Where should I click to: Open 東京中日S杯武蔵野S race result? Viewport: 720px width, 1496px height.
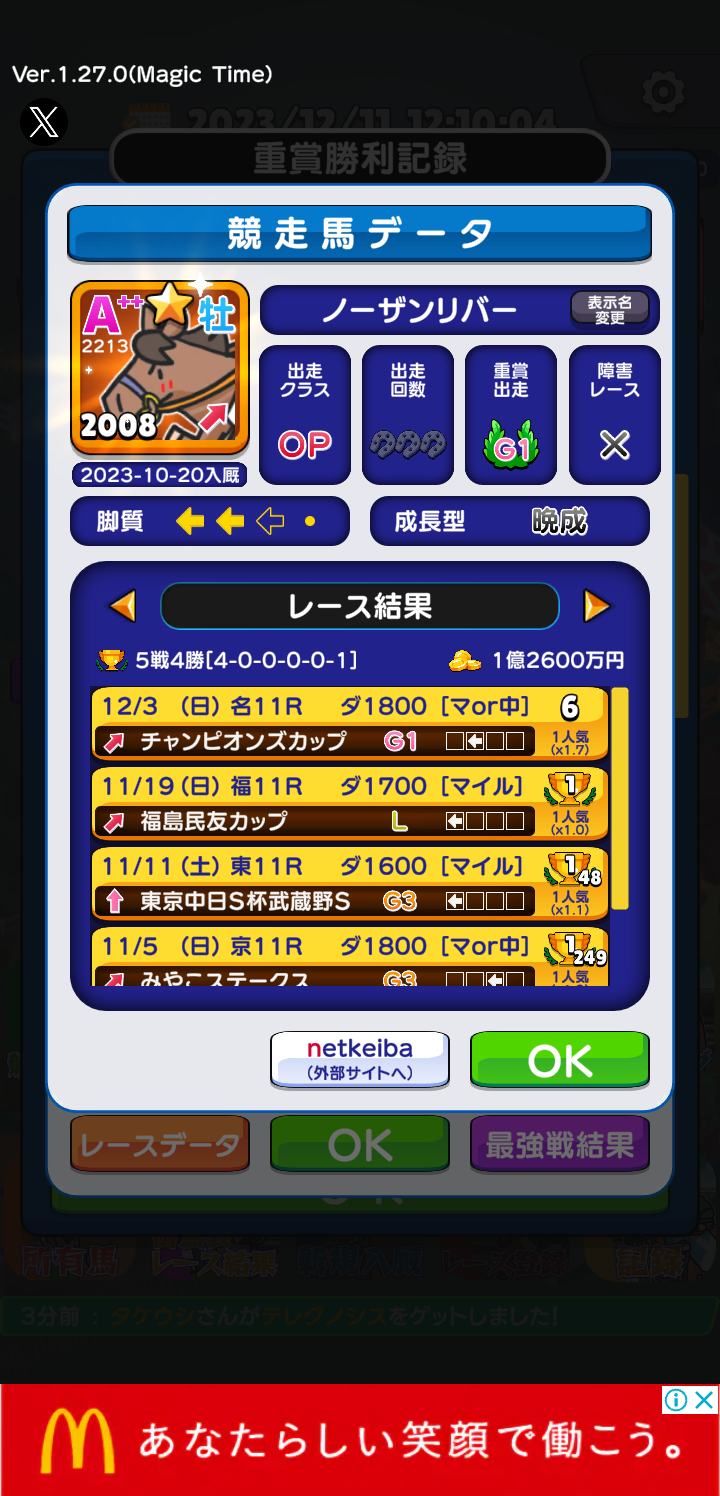[349, 884]
